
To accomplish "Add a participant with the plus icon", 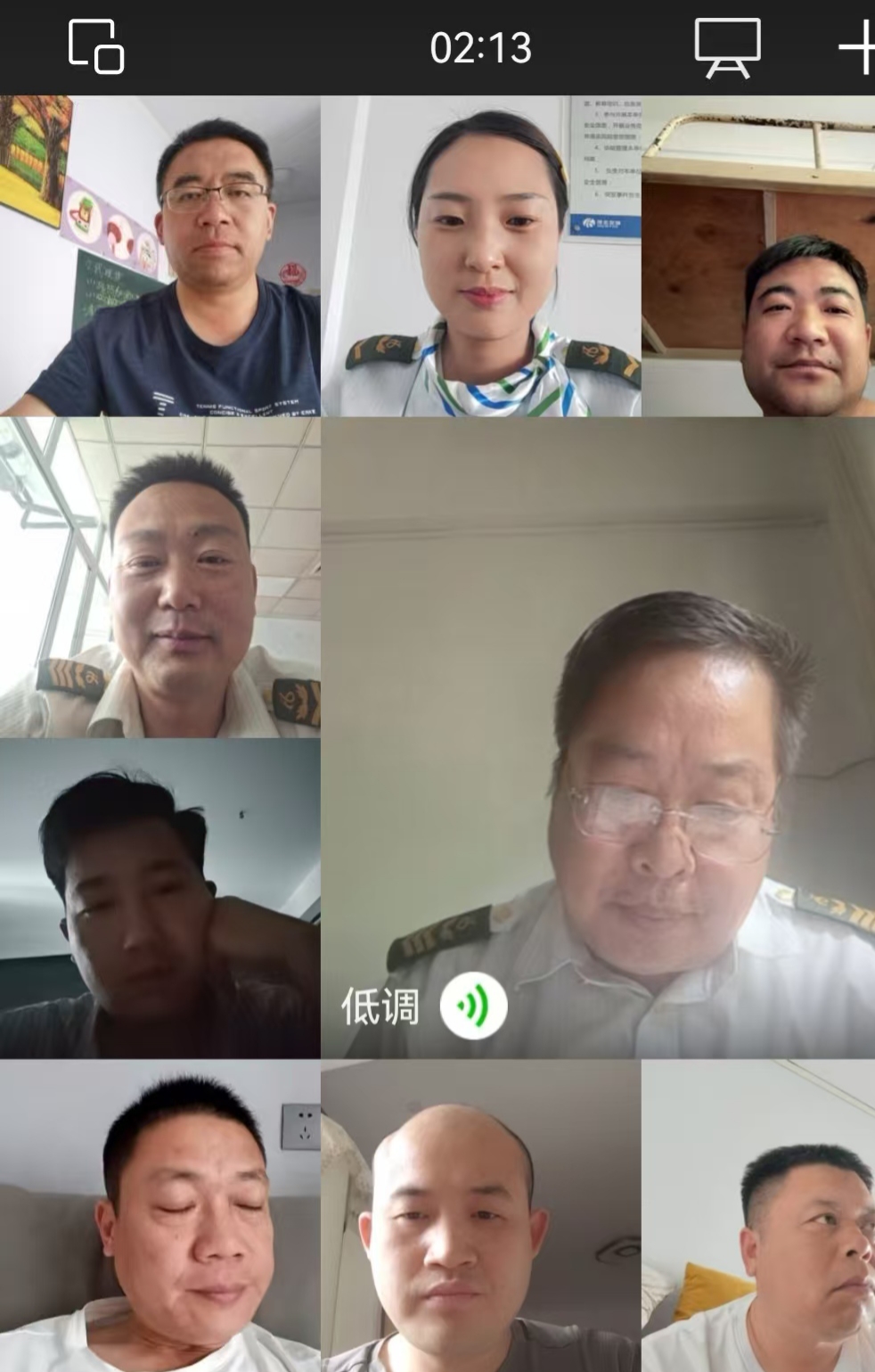I will tap(857, 47).
